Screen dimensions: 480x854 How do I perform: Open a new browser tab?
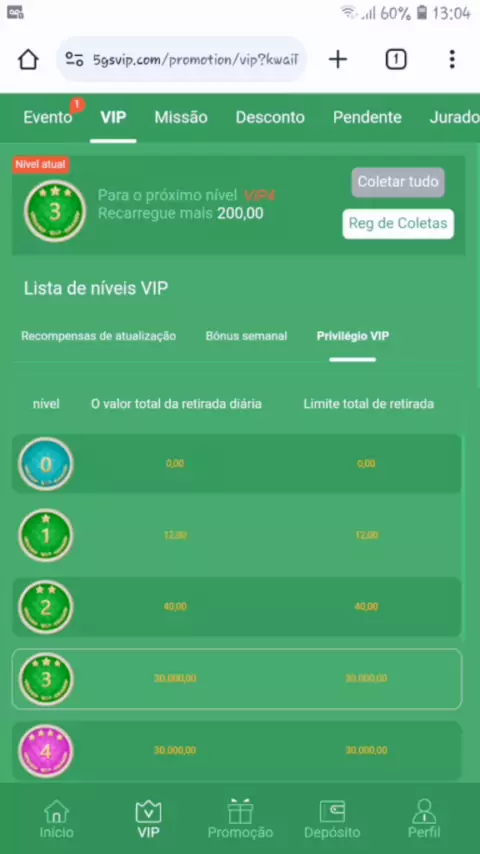(338, 59)
